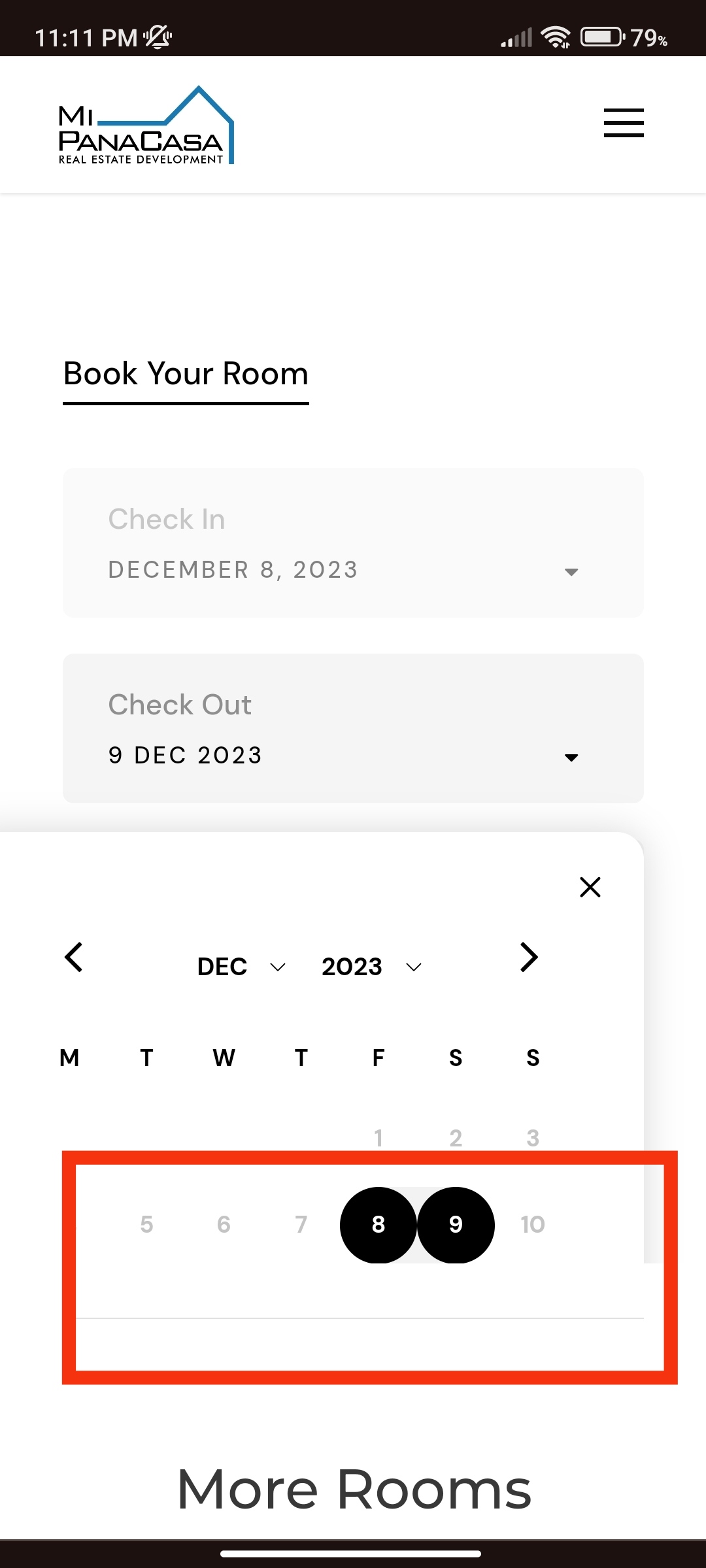Go to the next month
Screen dimensions: 706x1568
(528, 958)
